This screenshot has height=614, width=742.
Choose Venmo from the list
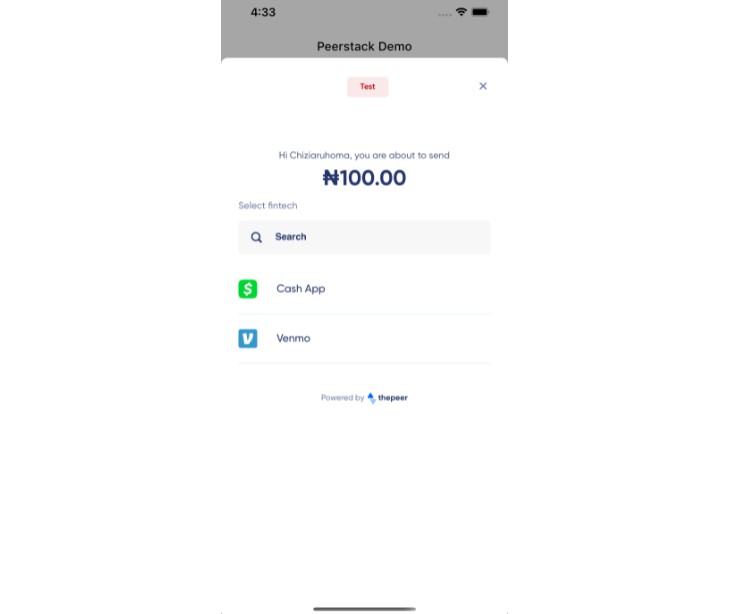pos(293,338)
